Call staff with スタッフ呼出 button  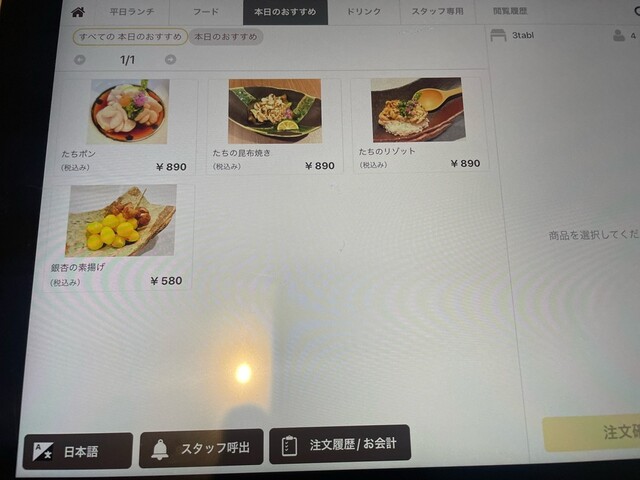(x=201, y=448)
